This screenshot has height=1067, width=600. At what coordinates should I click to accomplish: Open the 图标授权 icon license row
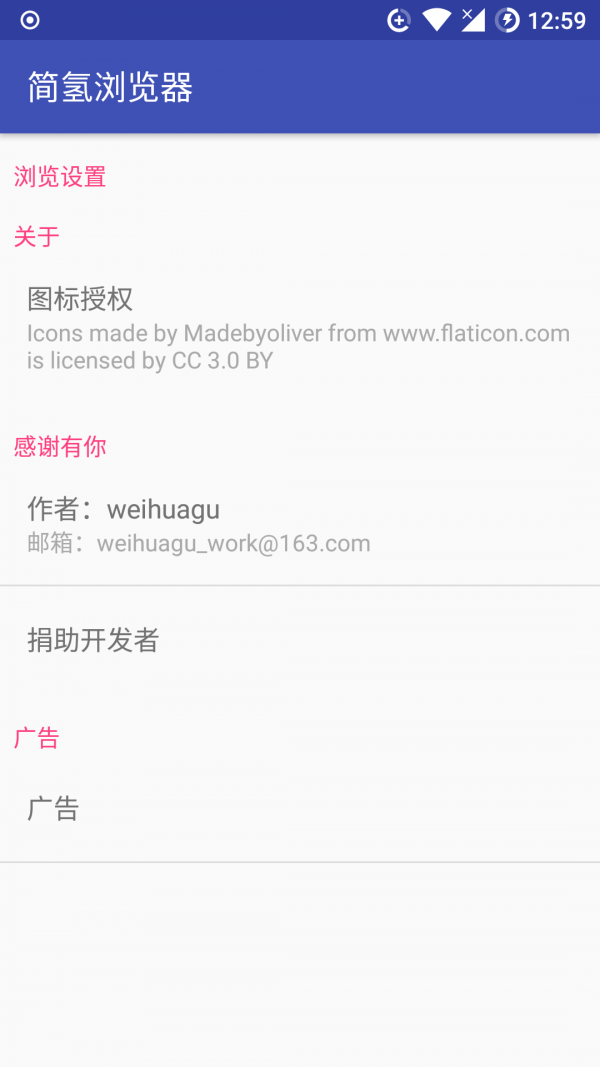click(x=300, y=327)
